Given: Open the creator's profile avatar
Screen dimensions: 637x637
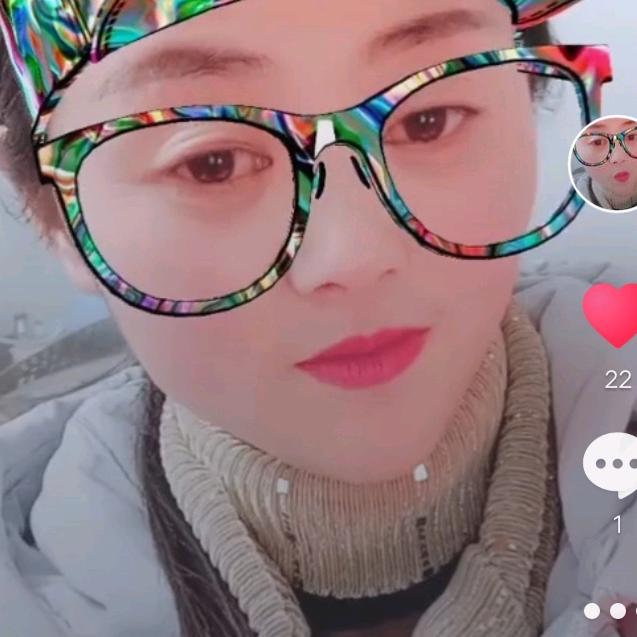Looking at the screenshot, I should pos(606,163).
